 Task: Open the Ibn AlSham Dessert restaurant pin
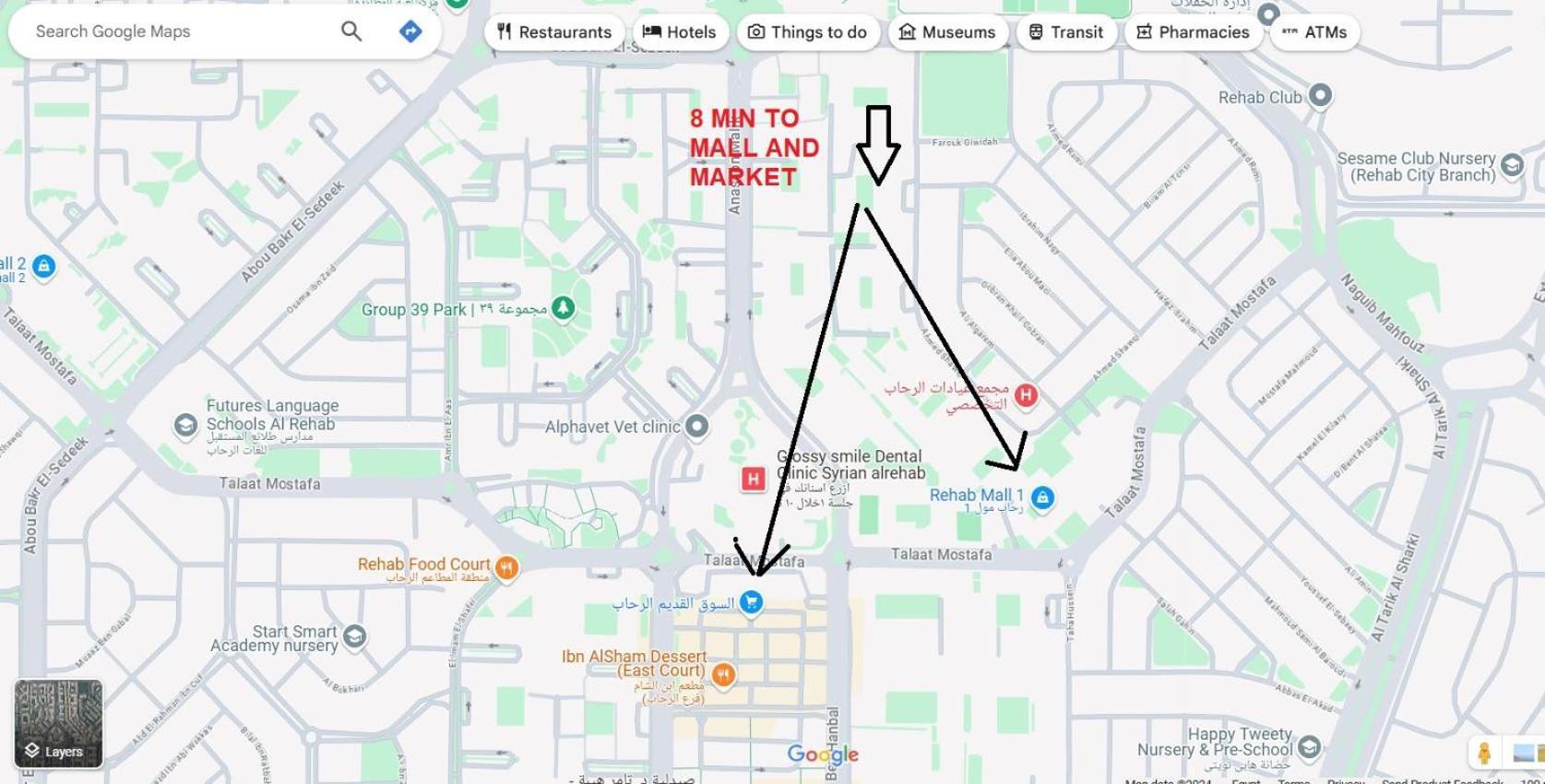pyautogui.click(x=724, y=675)
